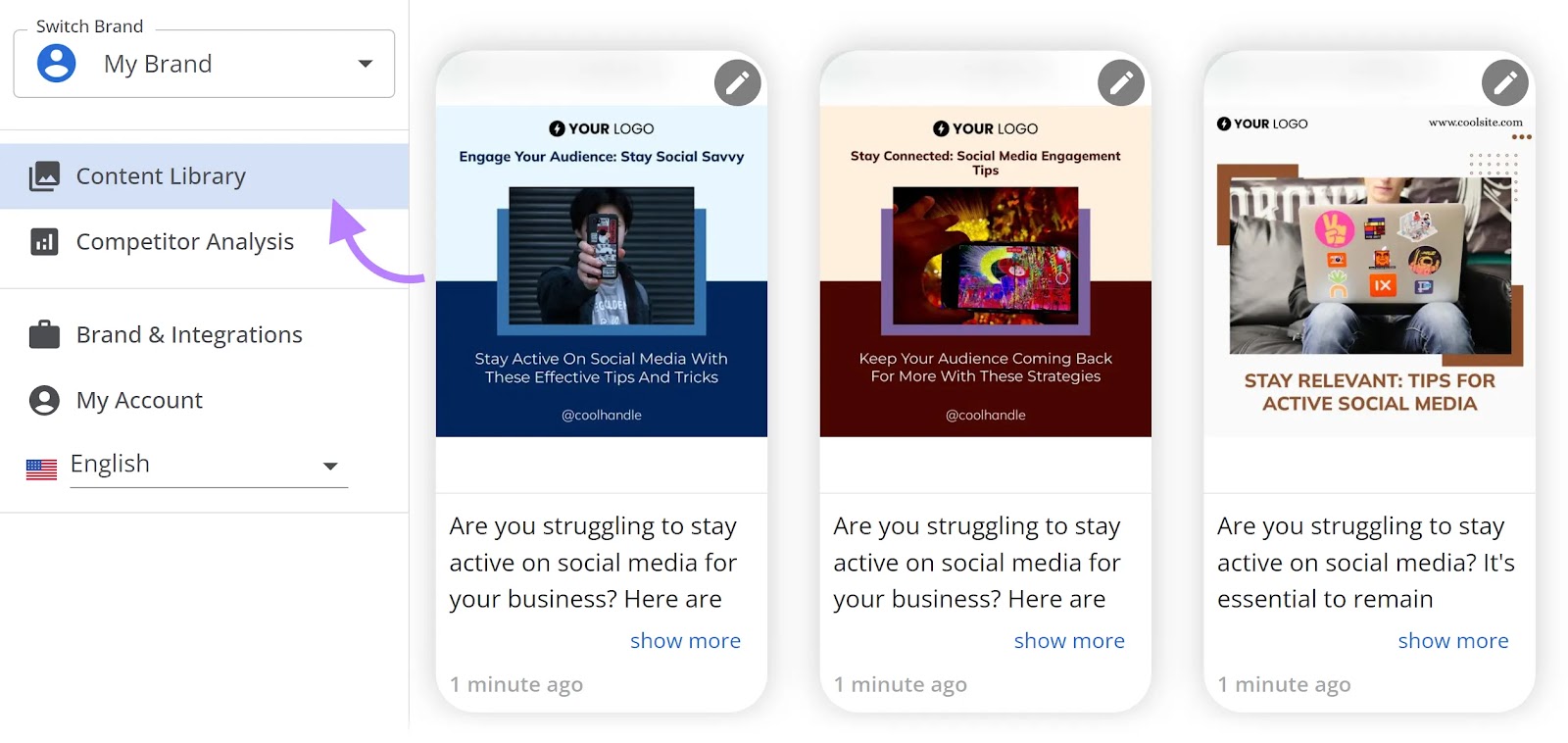Open the Stay Connected post image
Screen dimensions: 1568x743
tap(985, 272)
